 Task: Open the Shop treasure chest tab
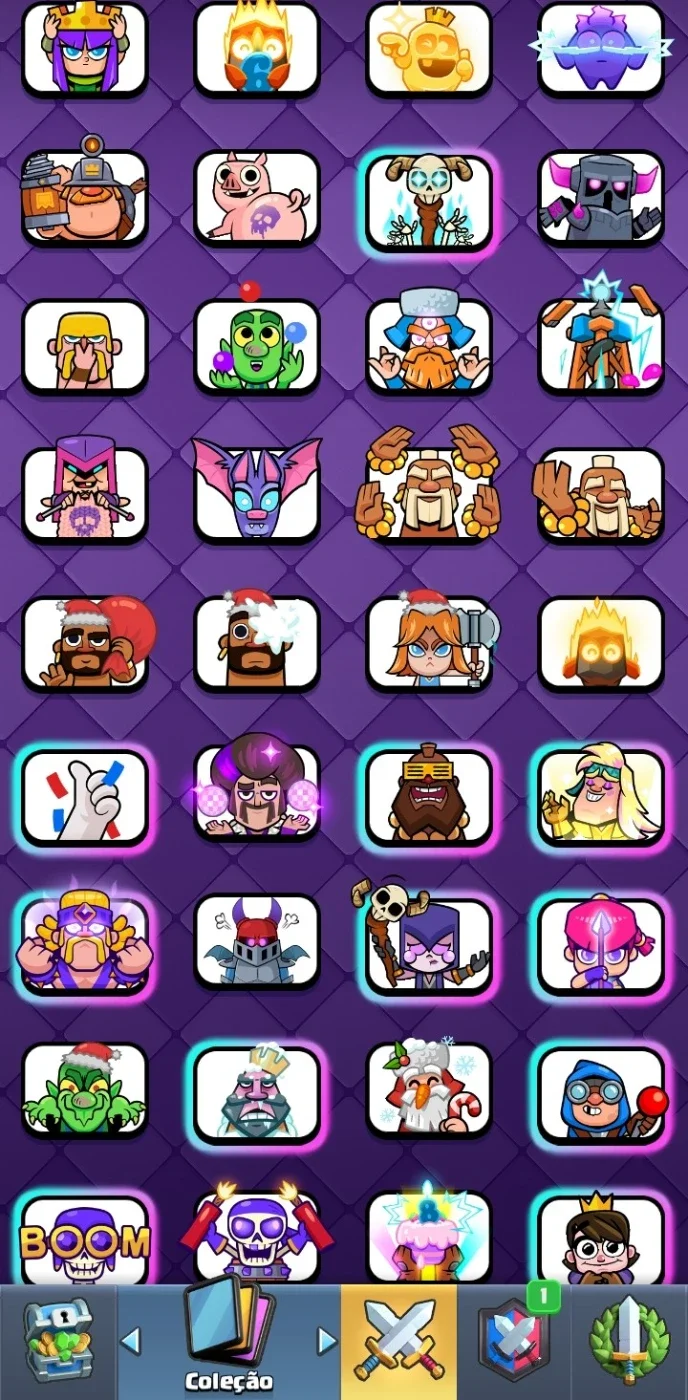pyautogui.click(x=57, y=1342)
